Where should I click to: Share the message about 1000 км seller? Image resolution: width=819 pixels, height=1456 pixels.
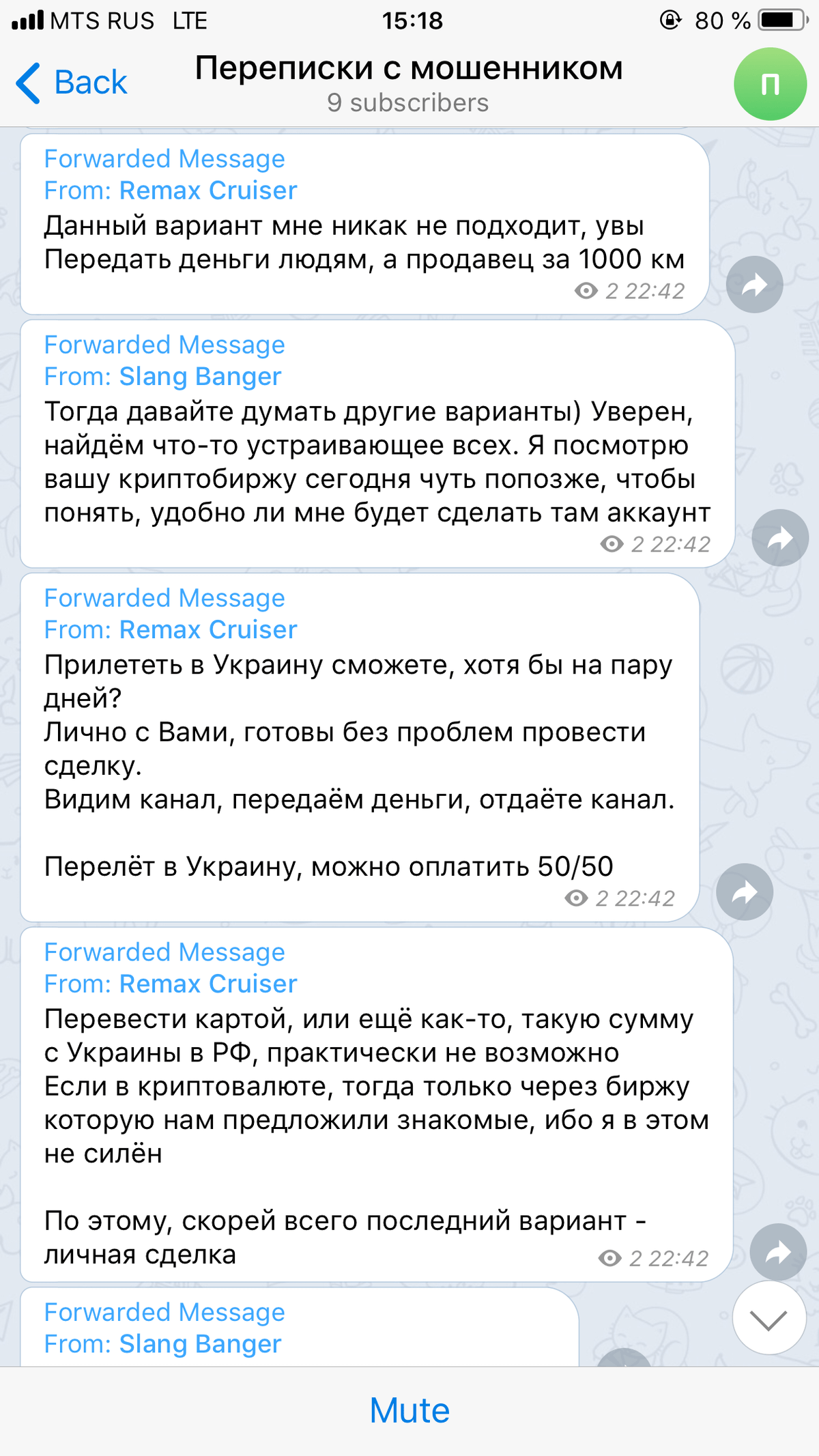(x=754, y=285)
